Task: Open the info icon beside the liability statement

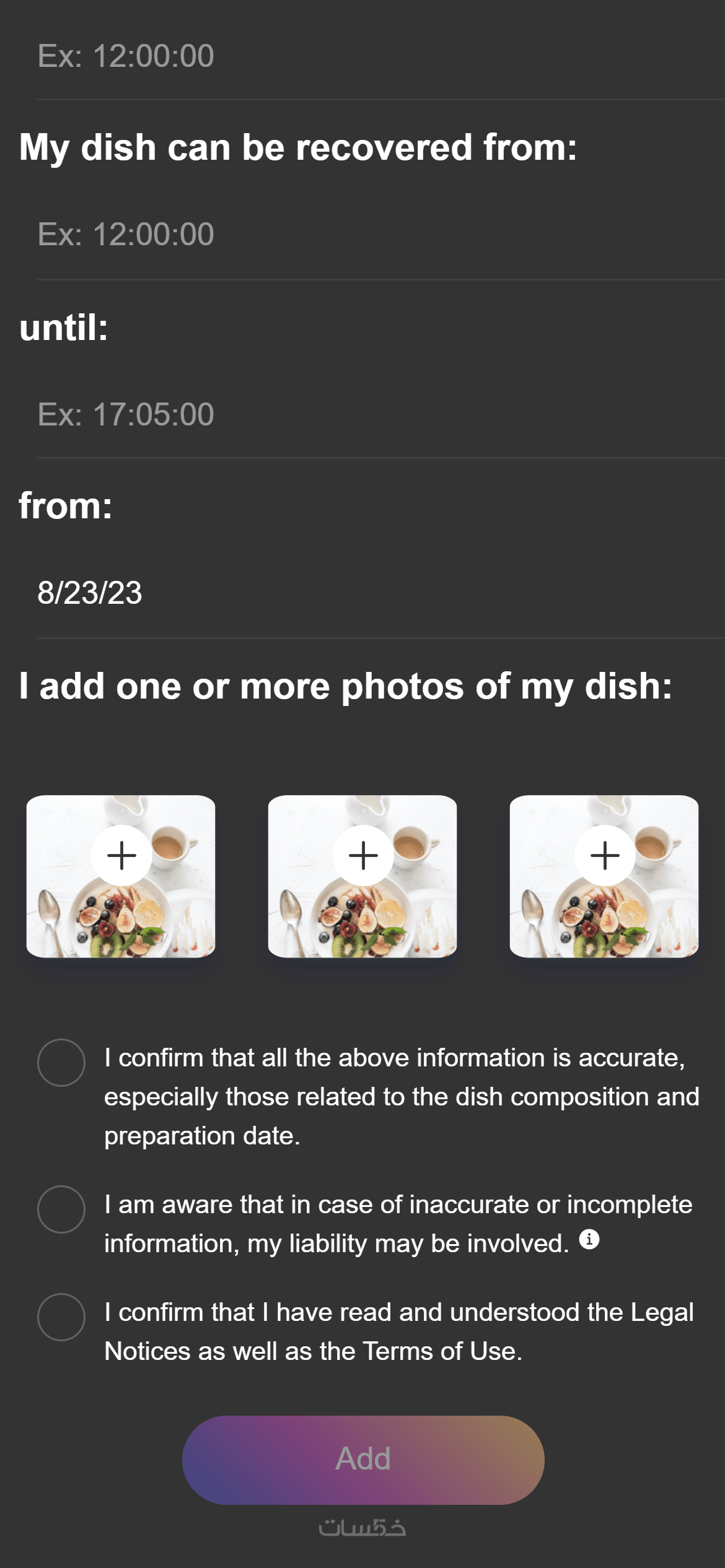Action: (x=589, y=1239)
